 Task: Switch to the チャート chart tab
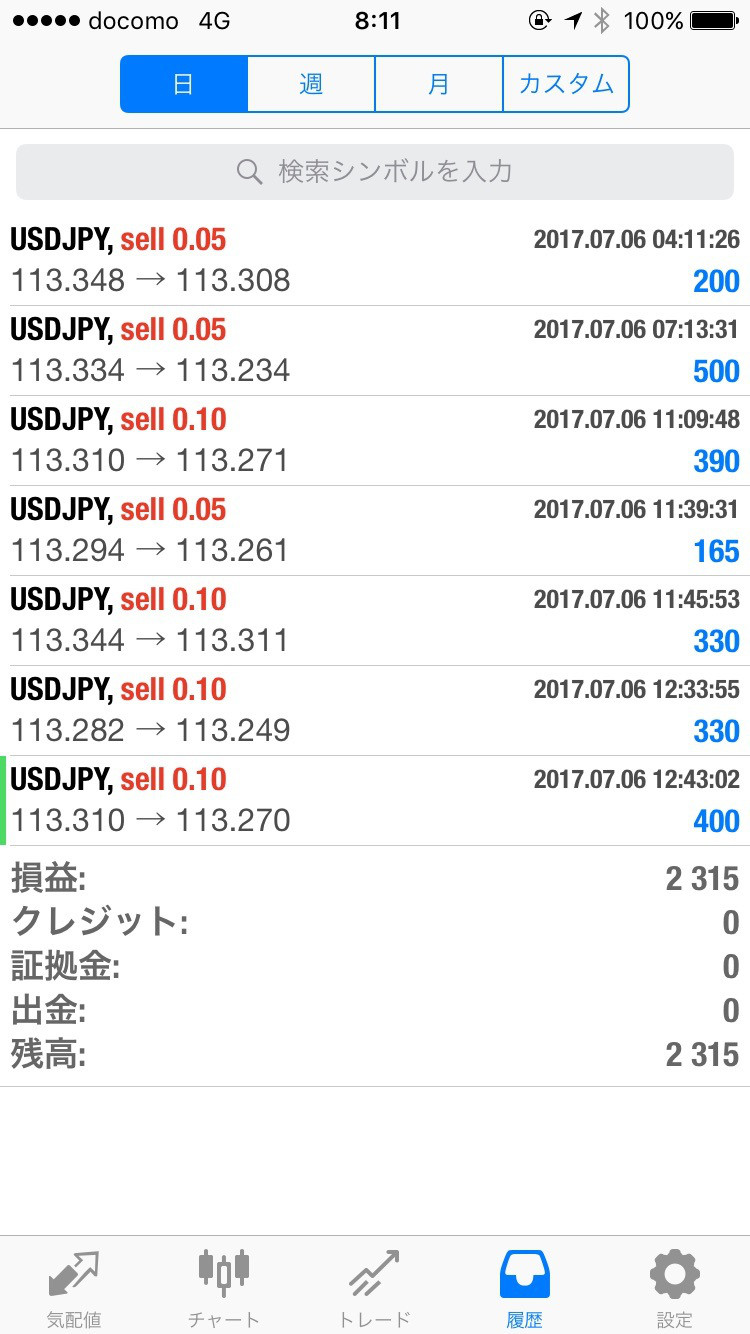click(224, 1287)
